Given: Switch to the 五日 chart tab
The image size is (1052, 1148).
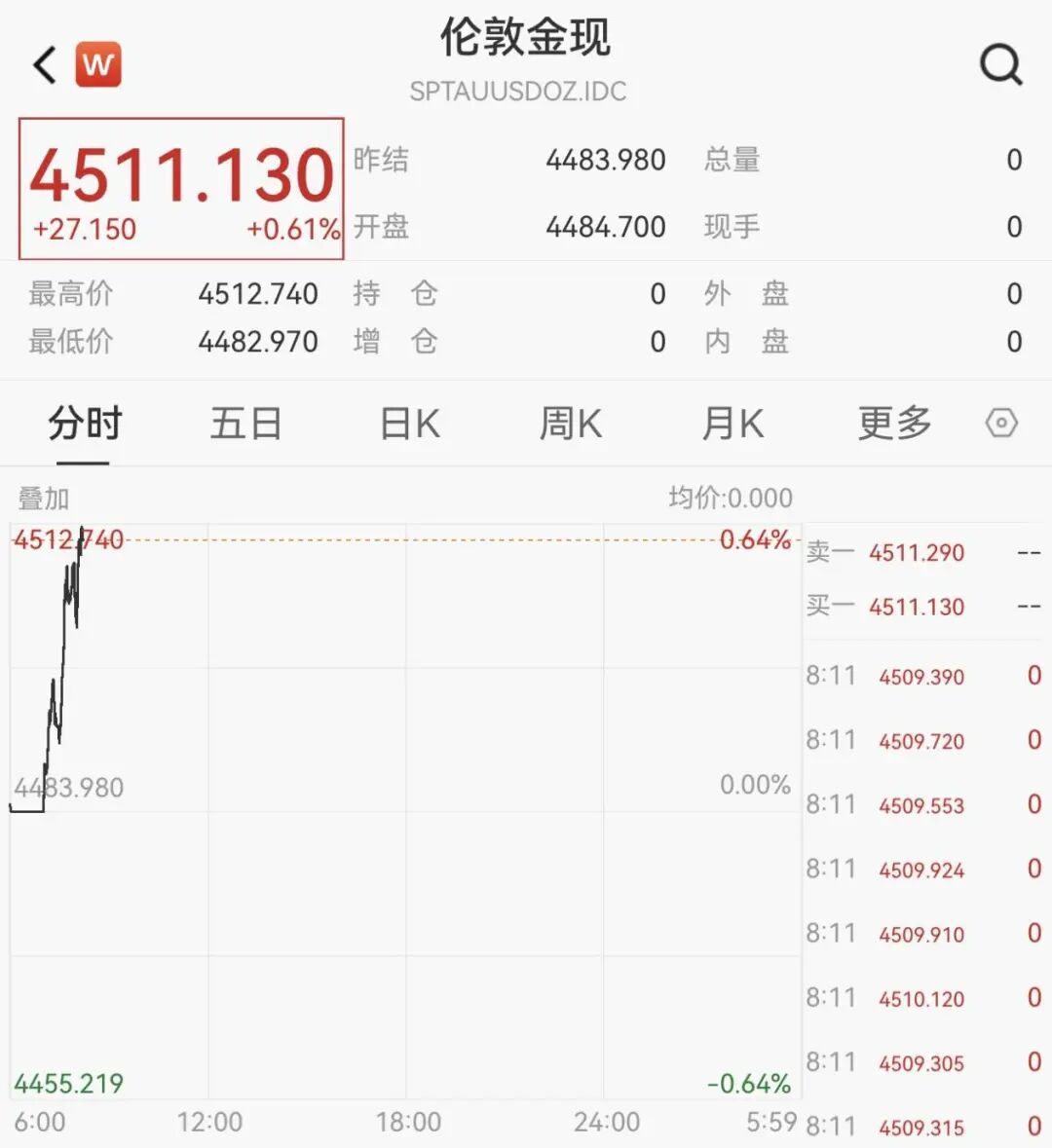Looking at the screenshot, I should (245, 424).
